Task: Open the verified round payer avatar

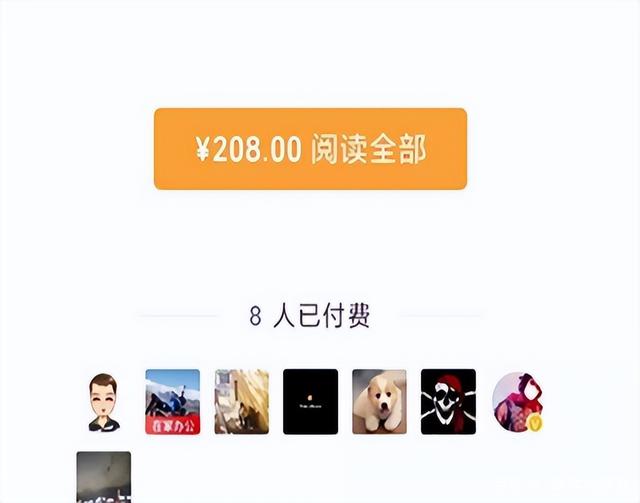Action: tap(517, 402)
